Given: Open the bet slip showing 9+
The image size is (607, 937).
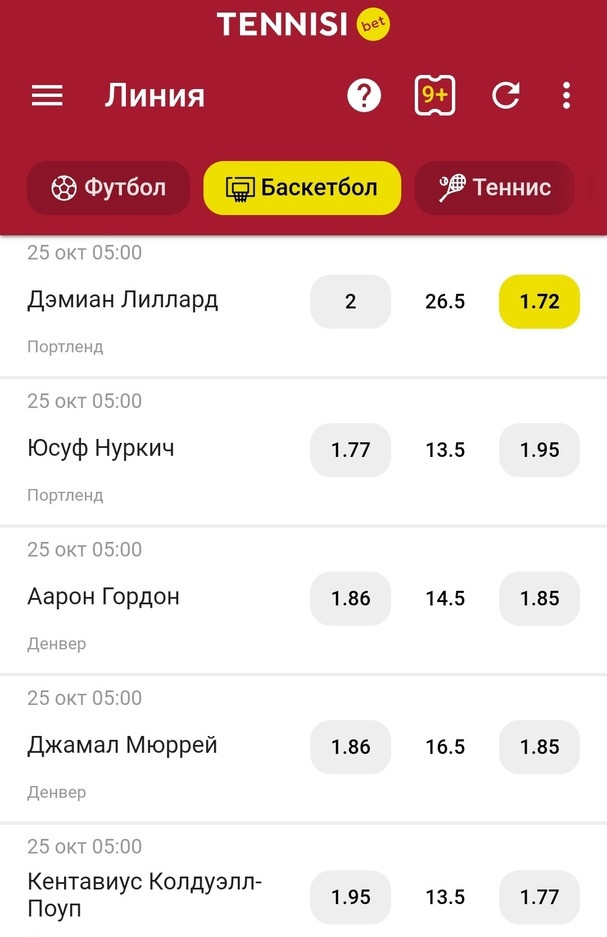Looking at the screenshot, I should click(x=435, y=96).
